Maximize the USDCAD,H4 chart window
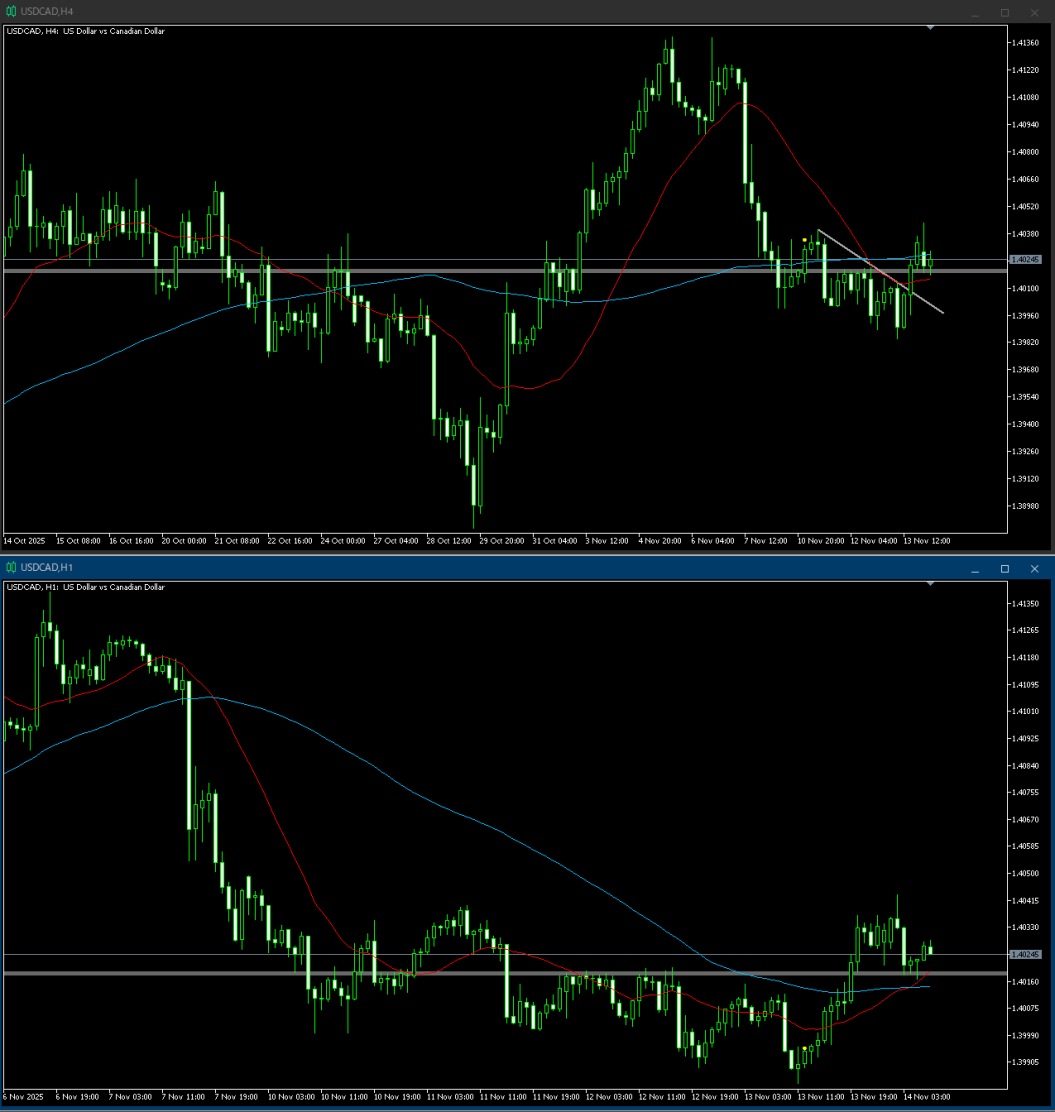The height and width of the screenshot is (1112, 1055). pos(1005,12)
